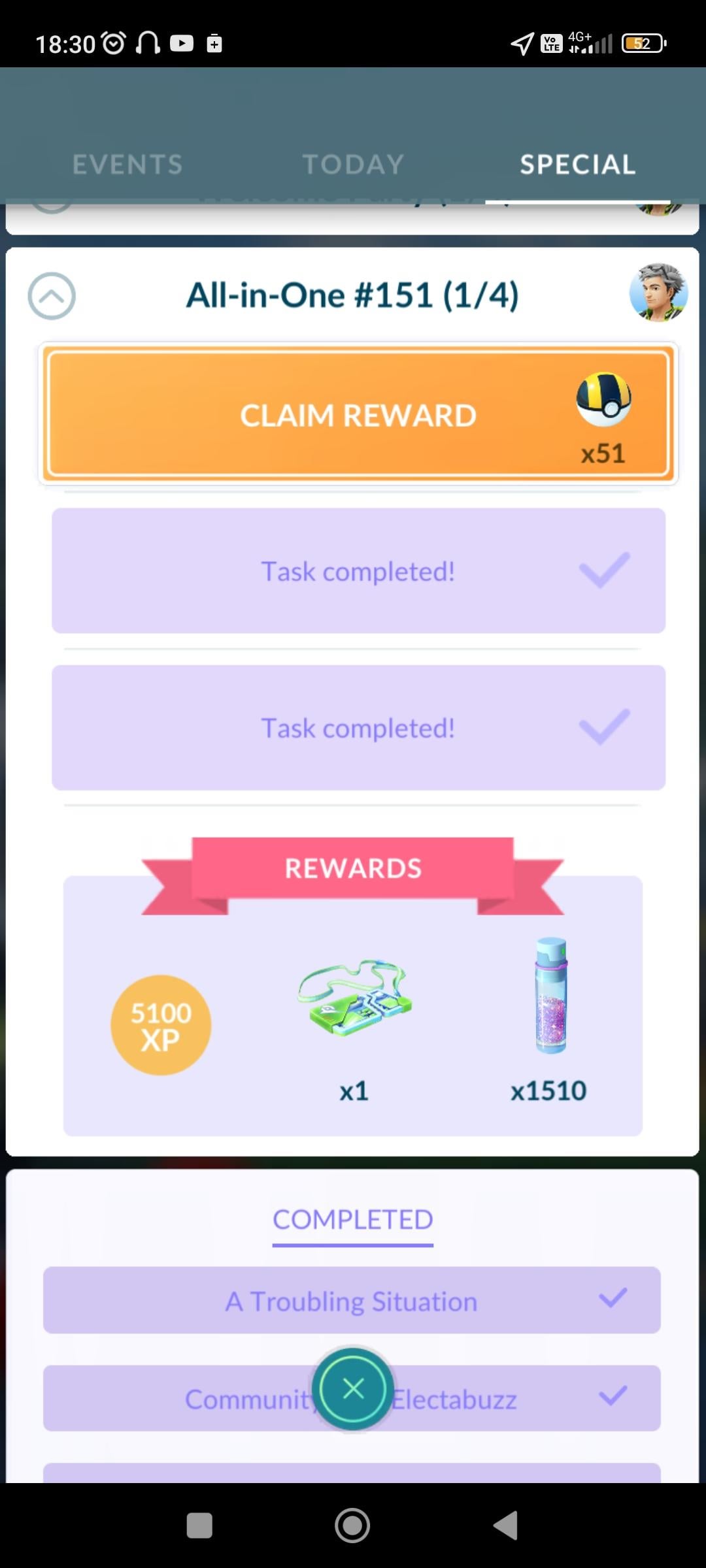Close the research screen
Screen dimensions: 706x1568
click(x=353, y=1388)
